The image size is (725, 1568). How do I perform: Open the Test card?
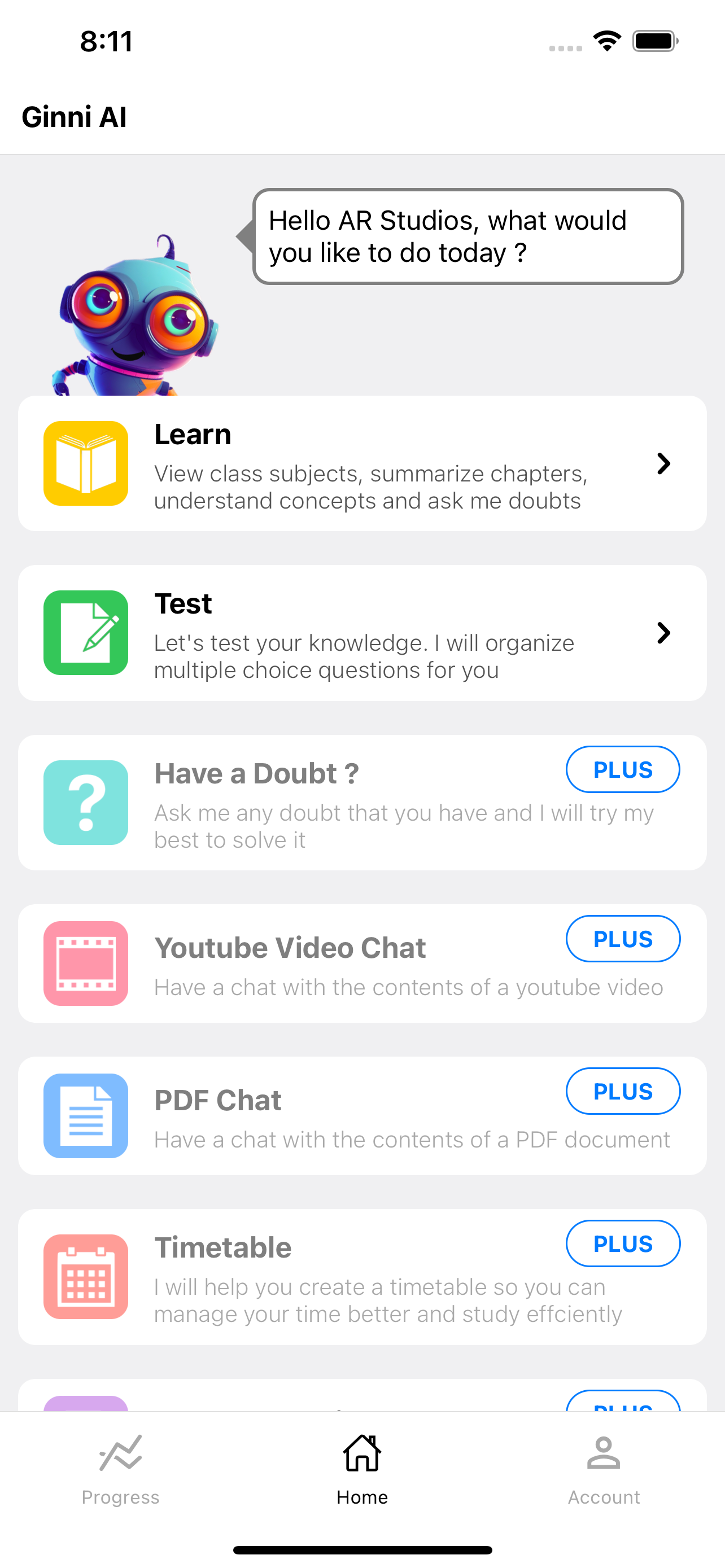362,633
